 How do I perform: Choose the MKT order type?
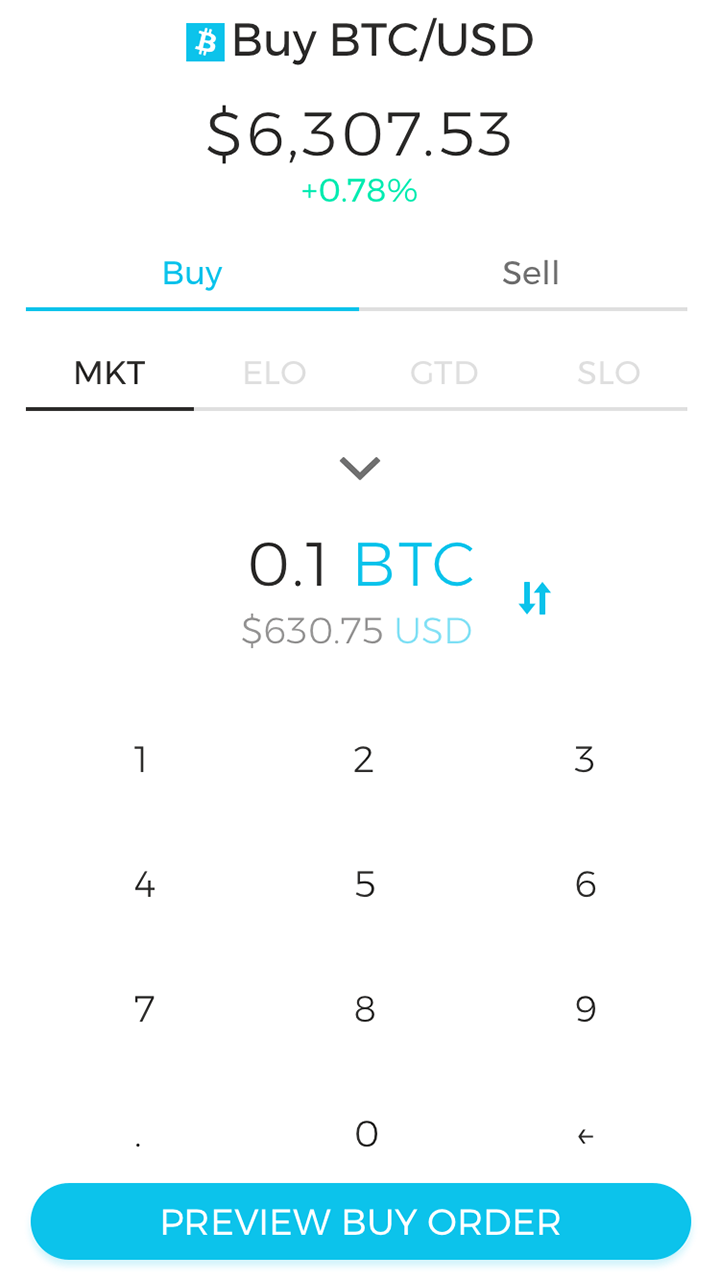pyautogui.click(x=110, y=373)
